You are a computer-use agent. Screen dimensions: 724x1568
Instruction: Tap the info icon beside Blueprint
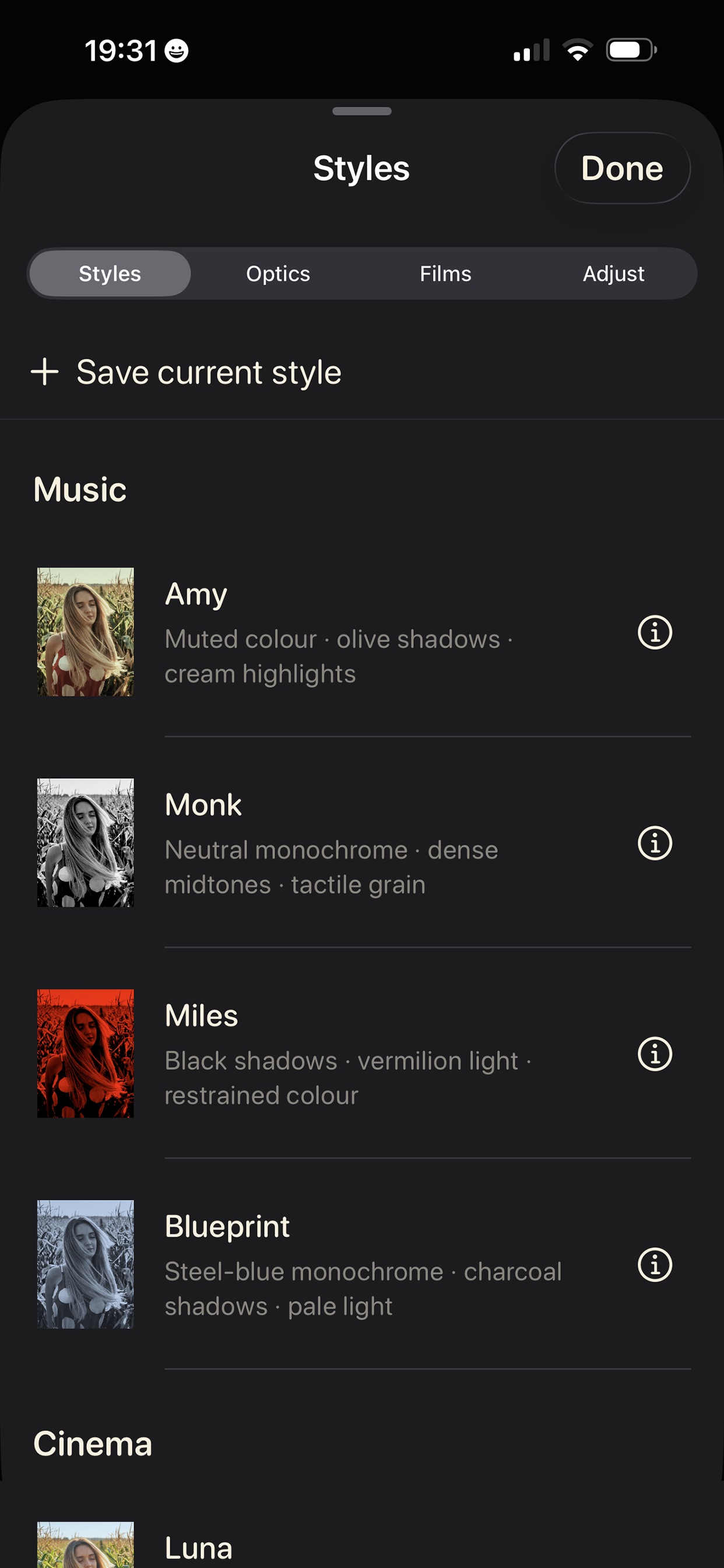[x=655, y=1265]
